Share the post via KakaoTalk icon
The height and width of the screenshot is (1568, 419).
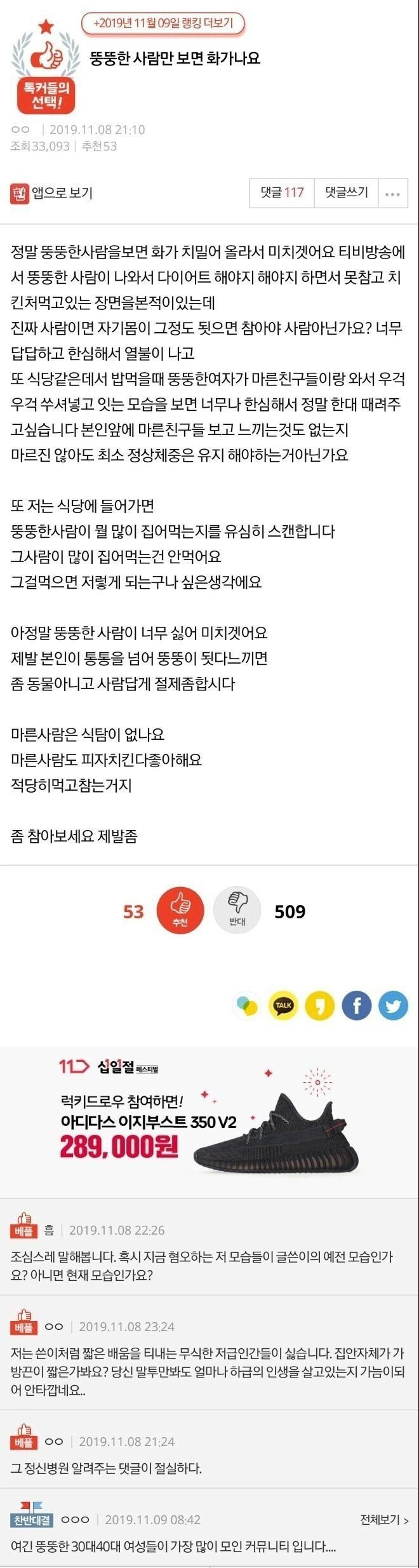click(x=283, y=1006)
